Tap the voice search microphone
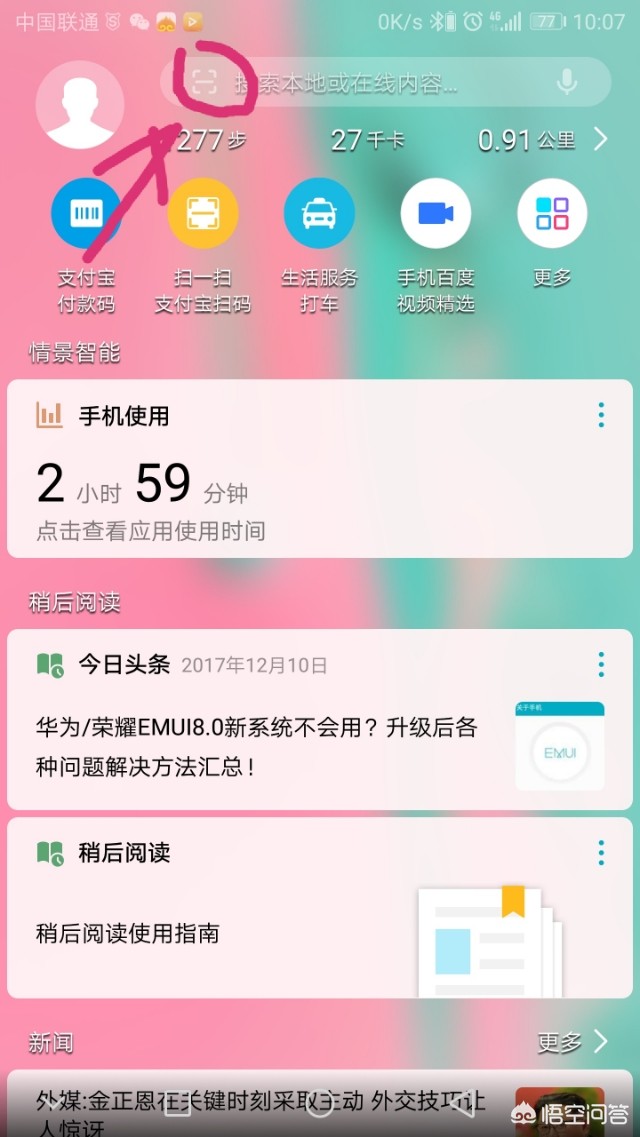The height and width of the screenshot is (1137, 640). (567, 83)
